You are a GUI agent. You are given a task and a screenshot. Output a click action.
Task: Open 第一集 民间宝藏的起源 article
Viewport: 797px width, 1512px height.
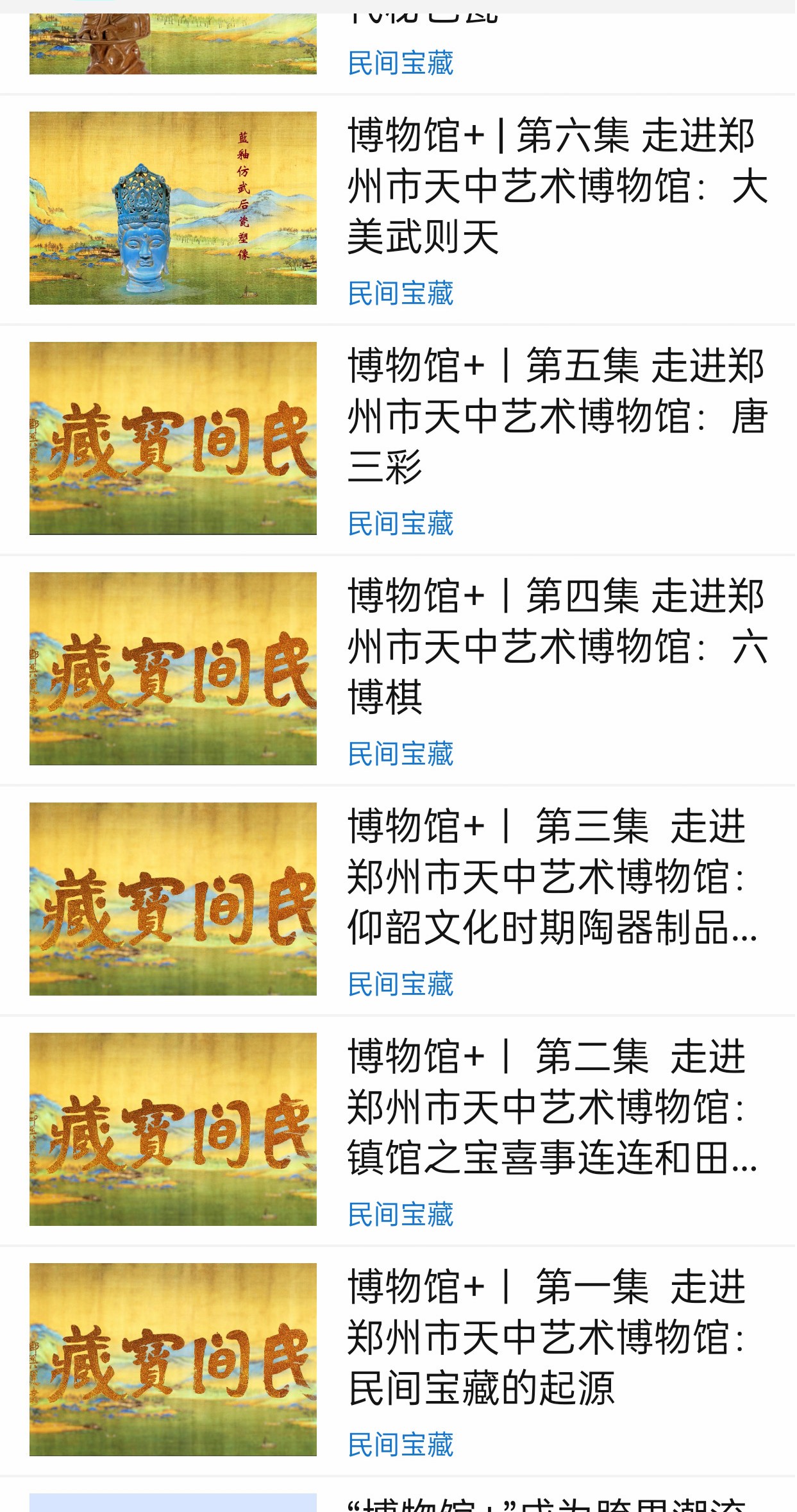tap(545, 1337)
